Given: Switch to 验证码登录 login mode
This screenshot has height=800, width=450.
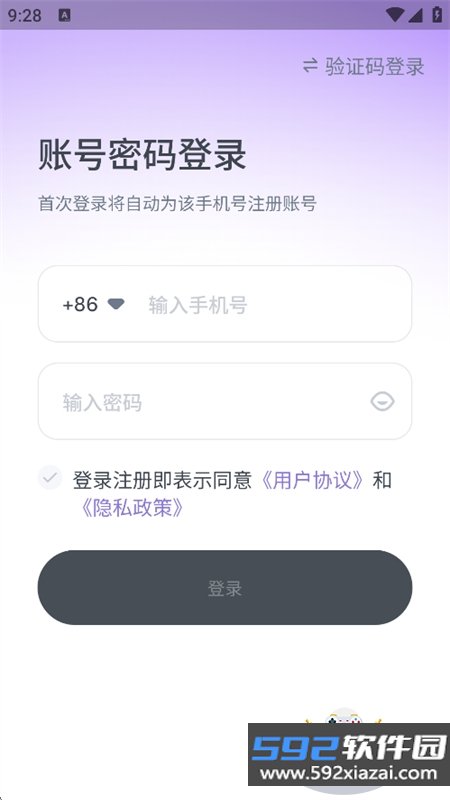Looking at the screenshot, I should click(x=363, y=67).
